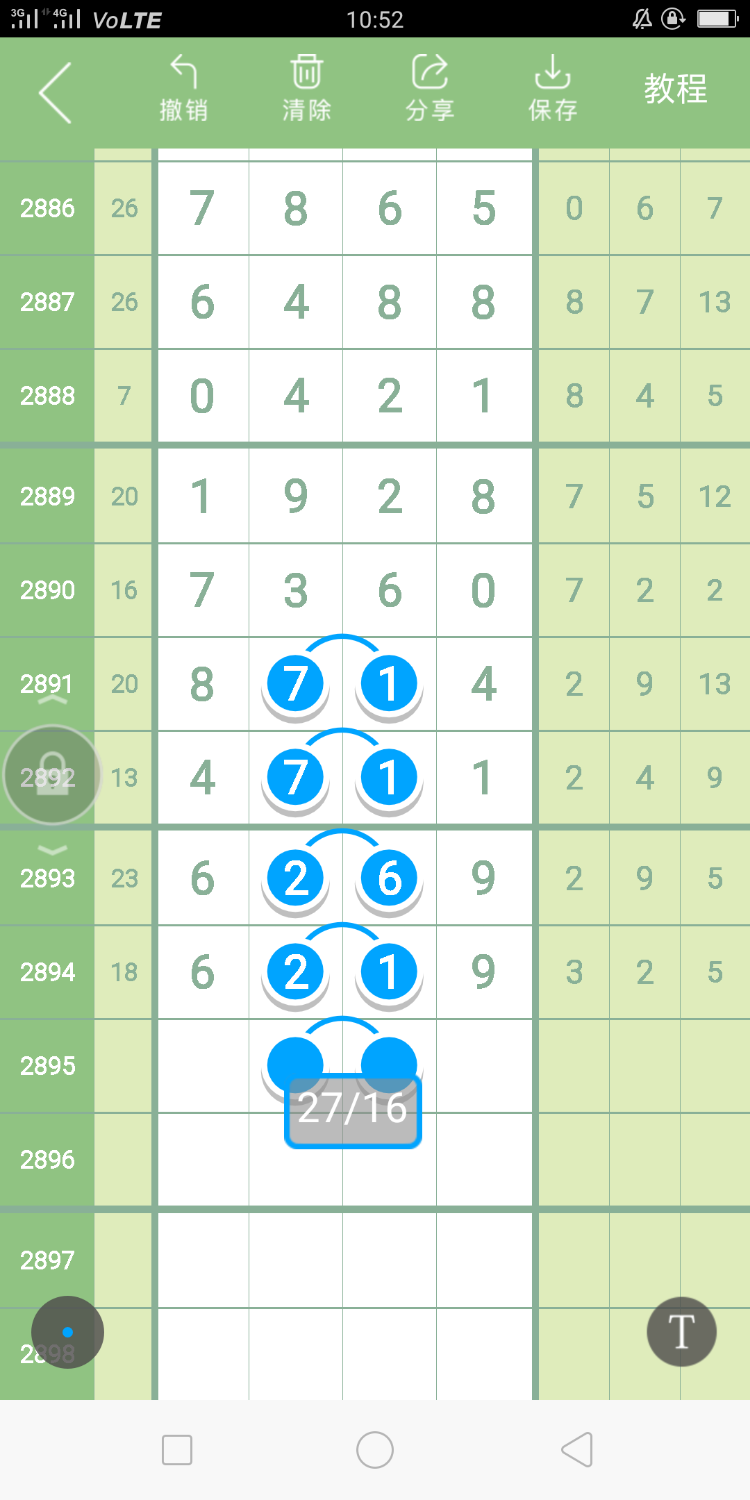The image size is (750, 1500).
Task: Tap the 清除 clear trash icon
Action: pyautogui.click(x=305, y=85)
